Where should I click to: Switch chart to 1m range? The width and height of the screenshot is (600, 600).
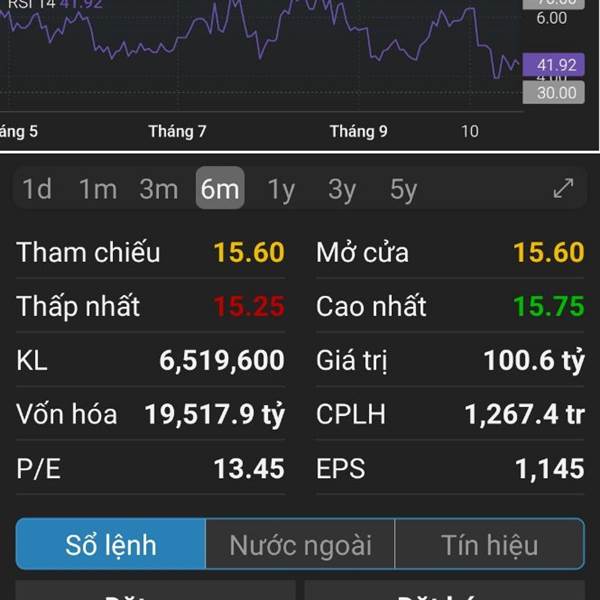[x=98, y=189]
